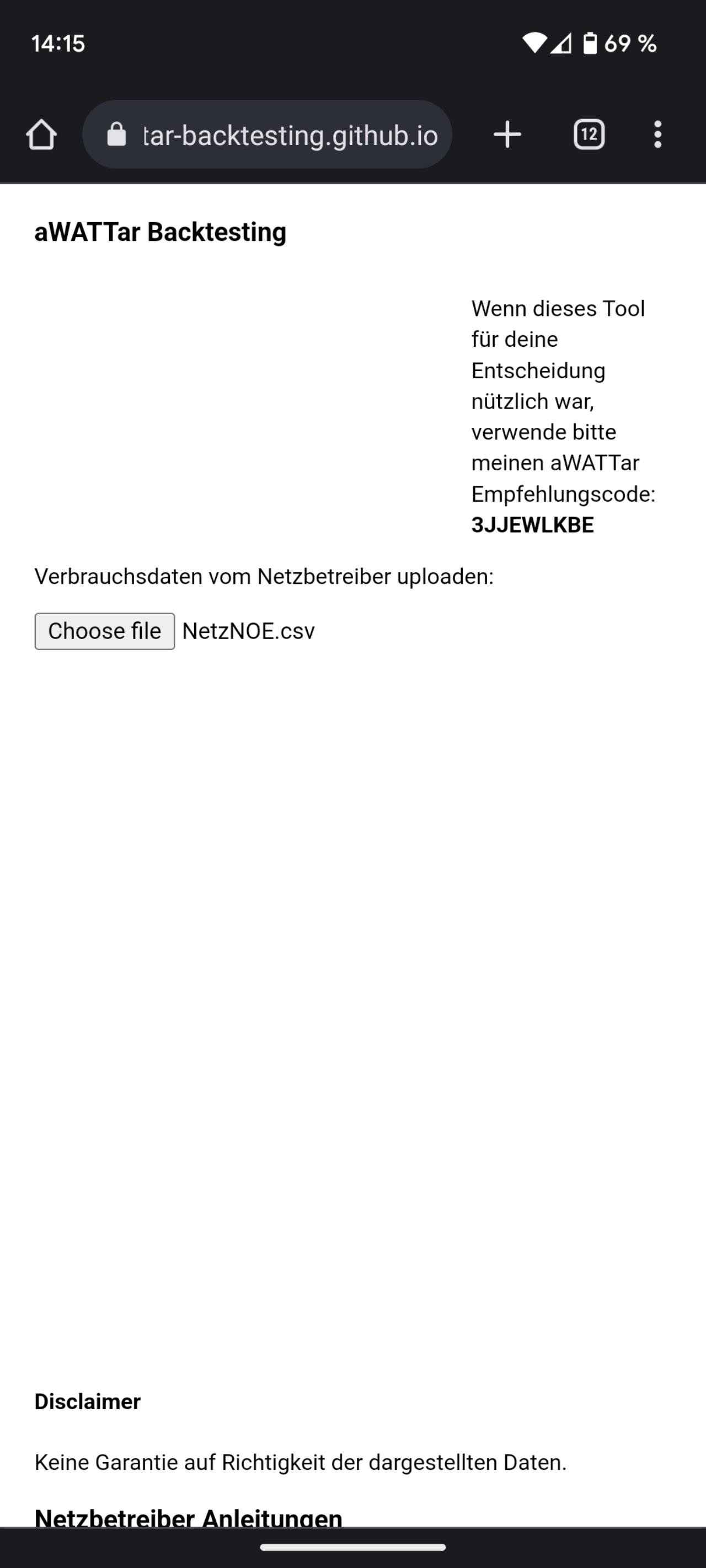
Task: Open the tab switcher showing 12 tabs
Action: click(589, 135)
